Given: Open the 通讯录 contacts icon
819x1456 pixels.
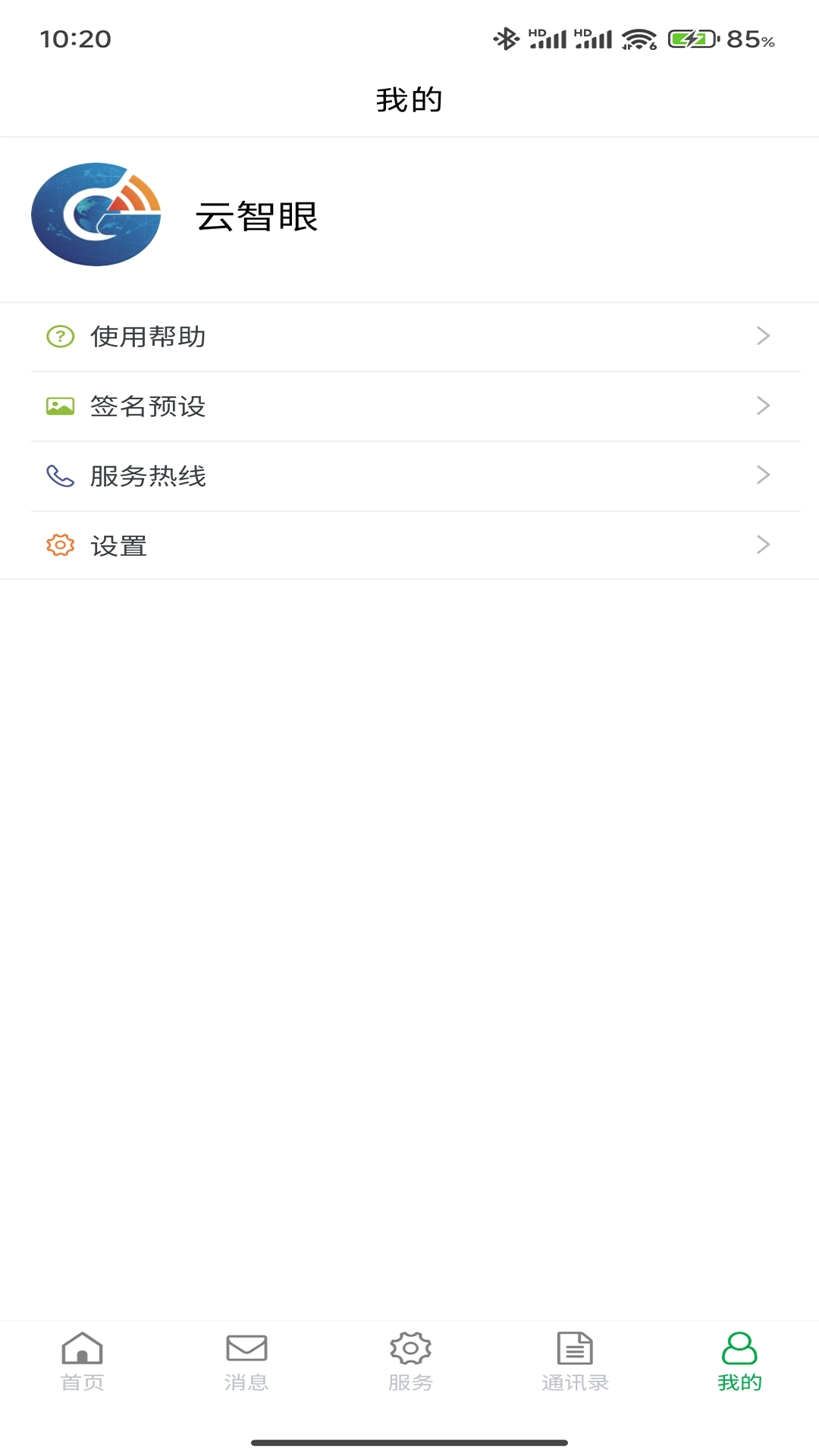Looking at the screenshot, I should pyautogui.click(x=574, y=1357).
